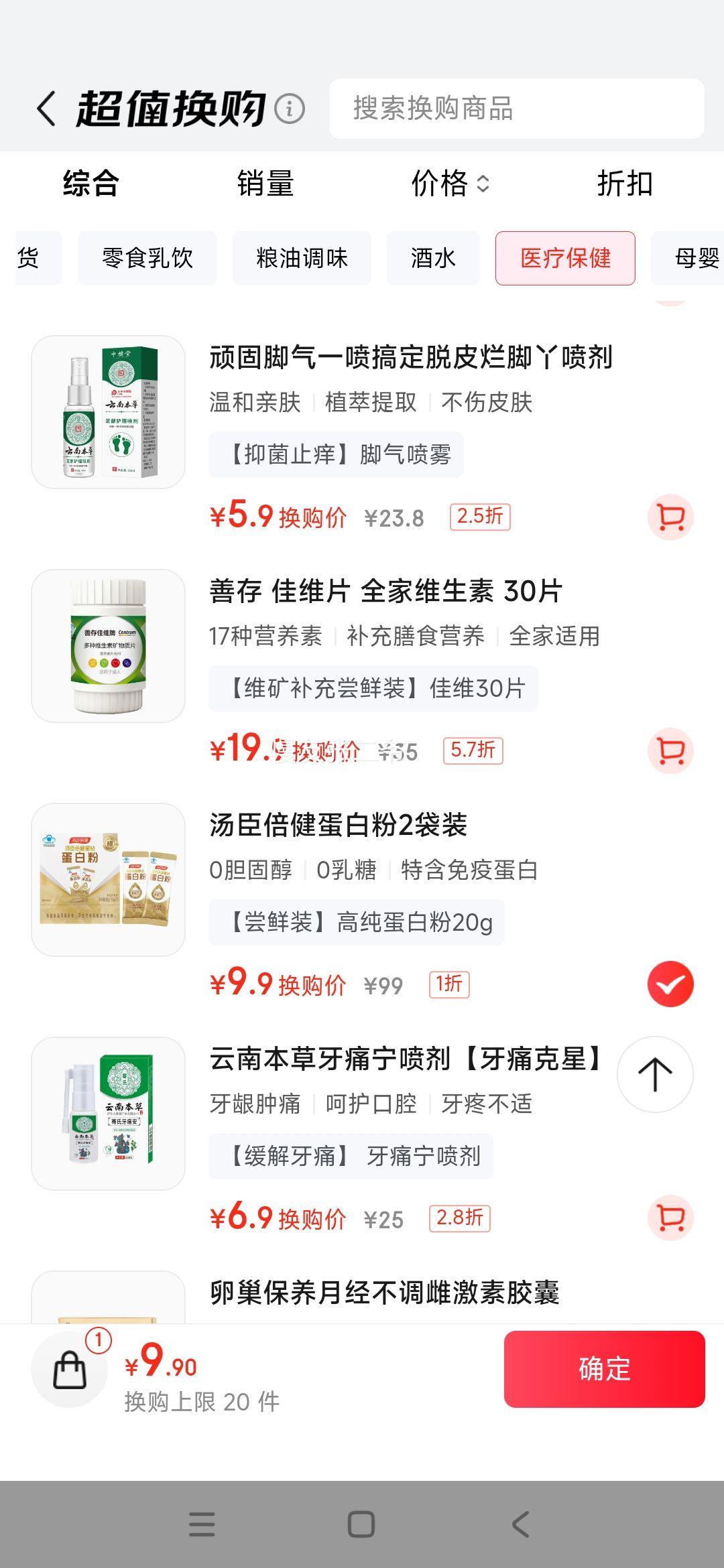This screenshot has width=724, height=1568.
Task: Select the 零食乳饮 category chip
Action: (147, 258)
